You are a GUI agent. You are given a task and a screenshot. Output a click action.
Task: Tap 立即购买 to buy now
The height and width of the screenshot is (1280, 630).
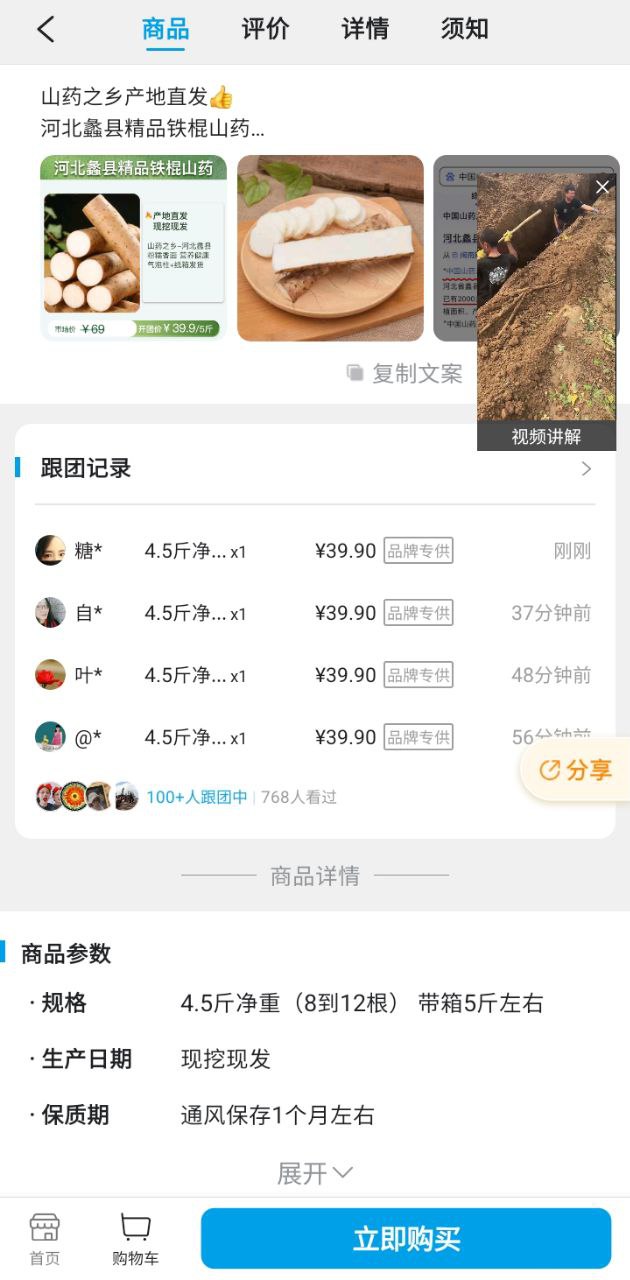pyautogui.click(x=405, y=1239)
